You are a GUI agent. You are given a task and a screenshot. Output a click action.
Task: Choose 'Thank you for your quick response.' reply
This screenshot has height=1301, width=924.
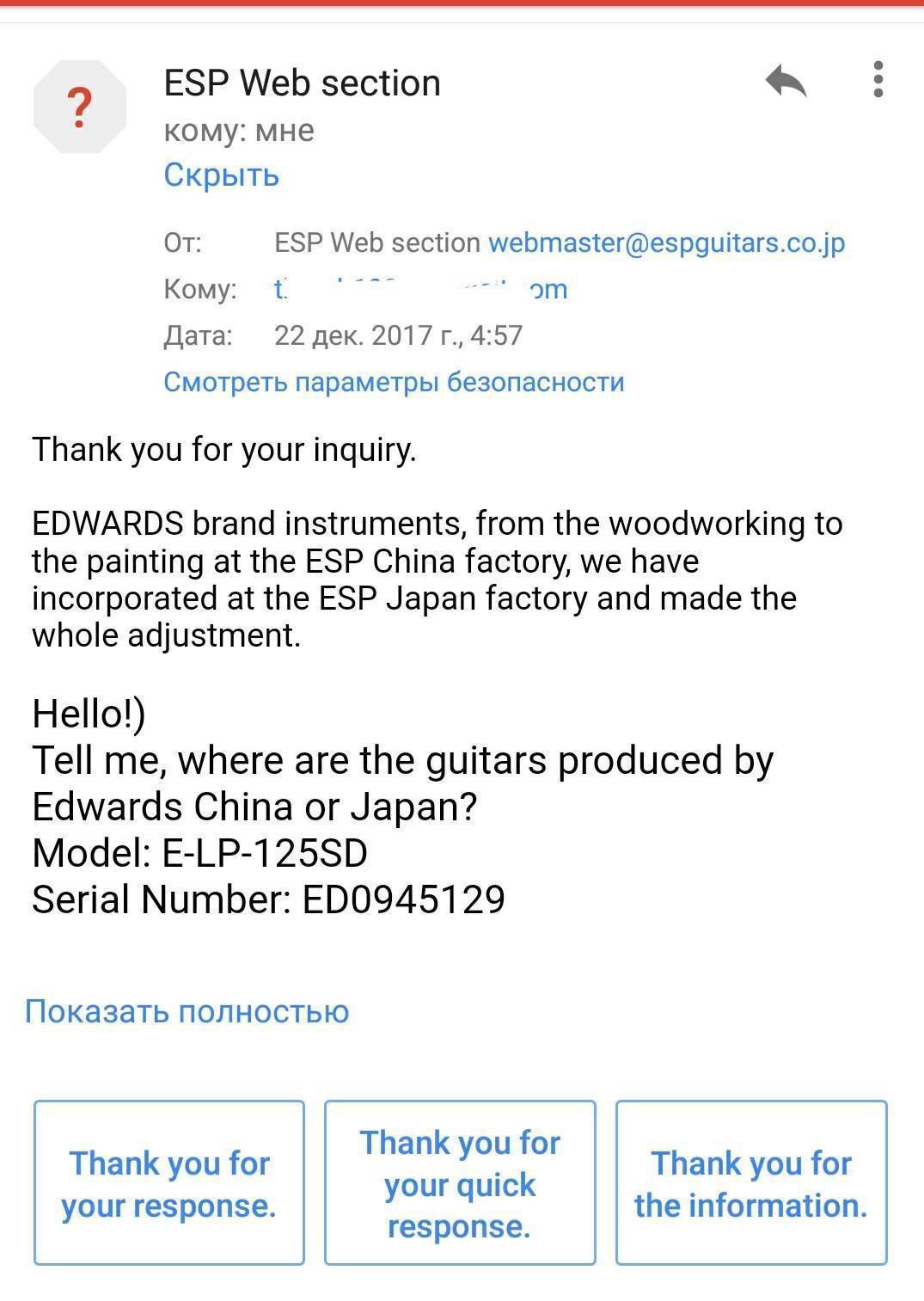(460, 1182)
